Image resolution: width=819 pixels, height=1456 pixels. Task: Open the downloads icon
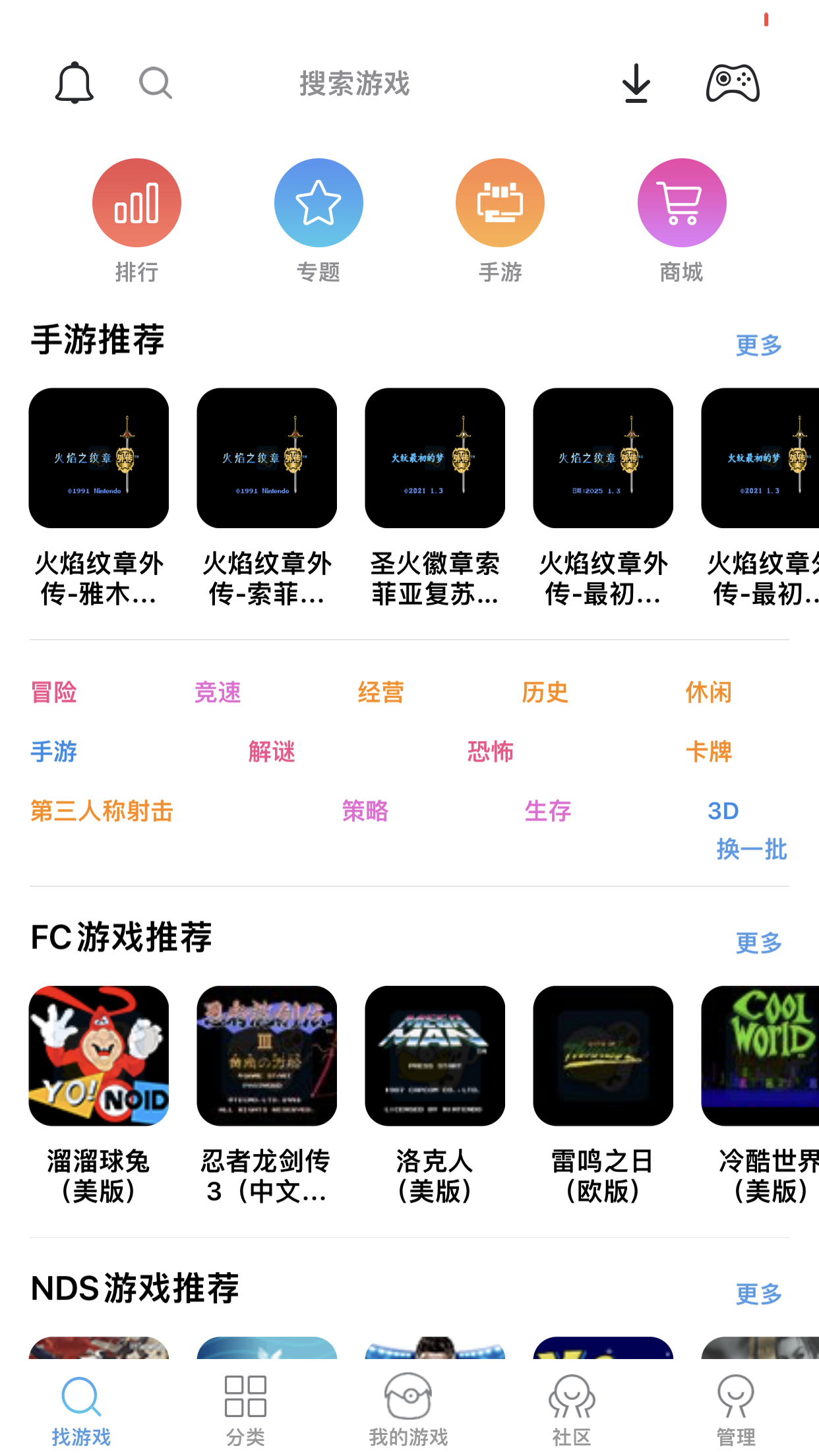(x=636, y=83)
